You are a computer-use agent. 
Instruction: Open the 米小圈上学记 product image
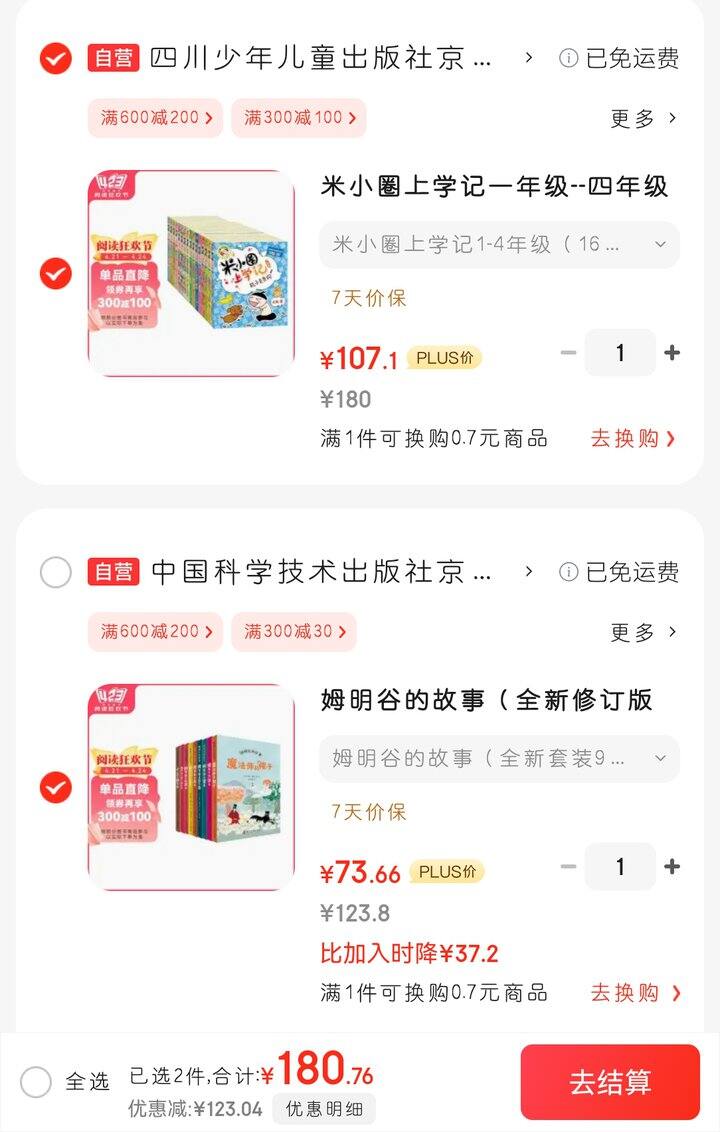[191, 273]
